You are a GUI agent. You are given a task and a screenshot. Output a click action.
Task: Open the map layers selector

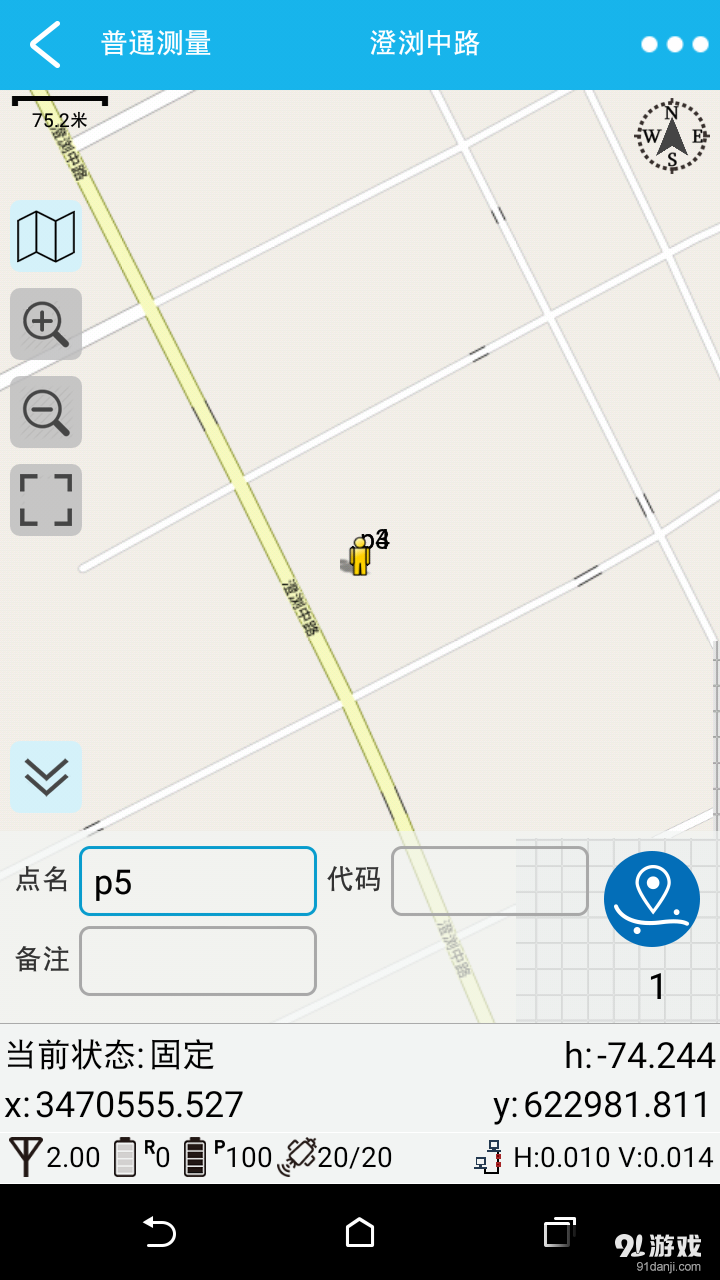click(45, 236)
